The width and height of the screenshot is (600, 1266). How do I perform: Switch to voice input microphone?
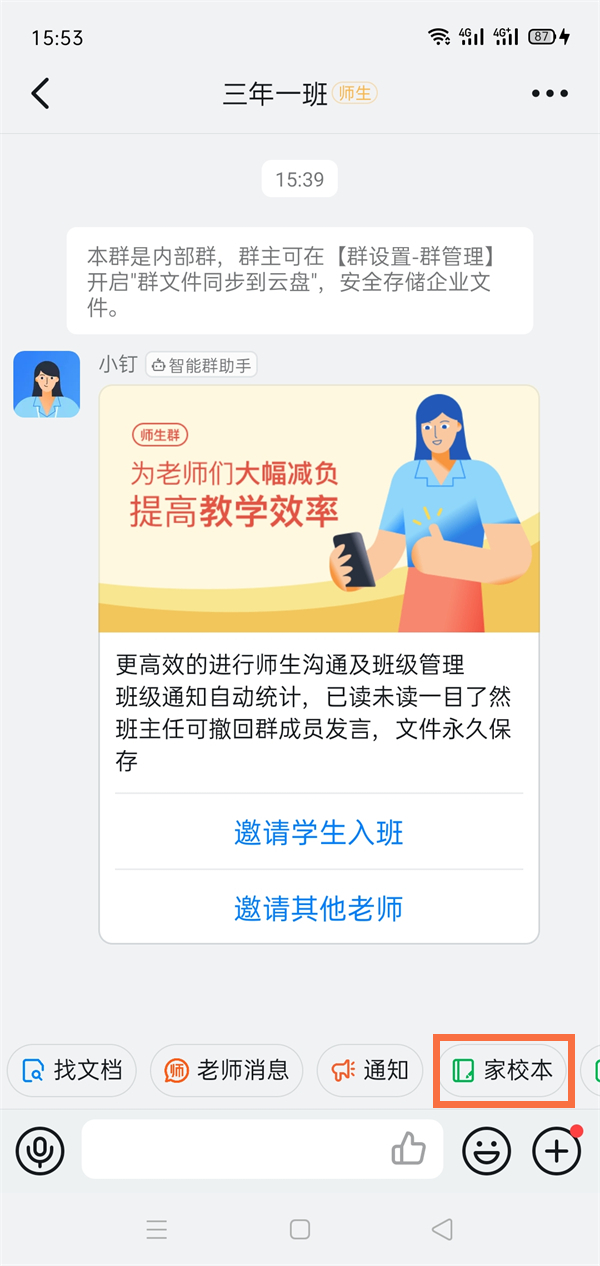tap(40, 1153)
